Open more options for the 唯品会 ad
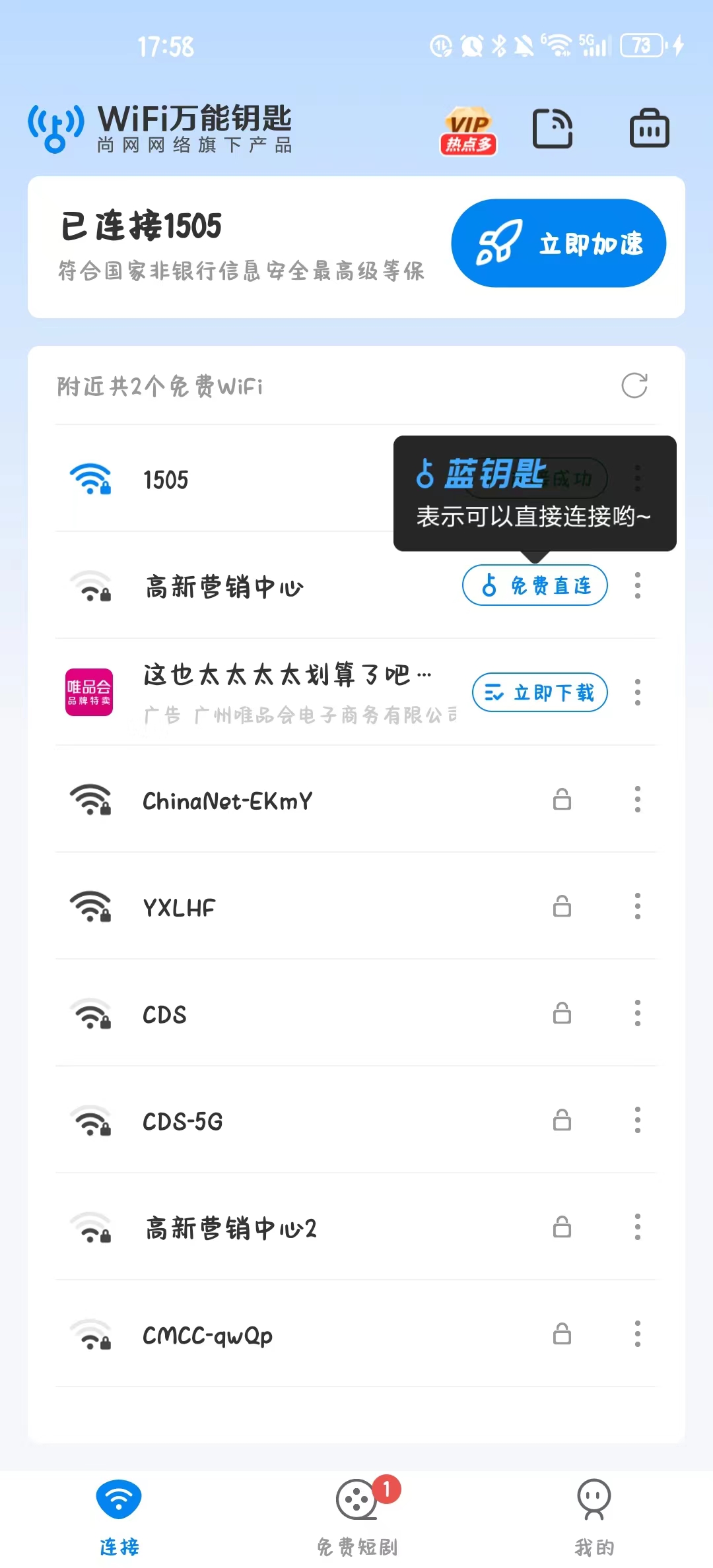 tap(638, 692)
